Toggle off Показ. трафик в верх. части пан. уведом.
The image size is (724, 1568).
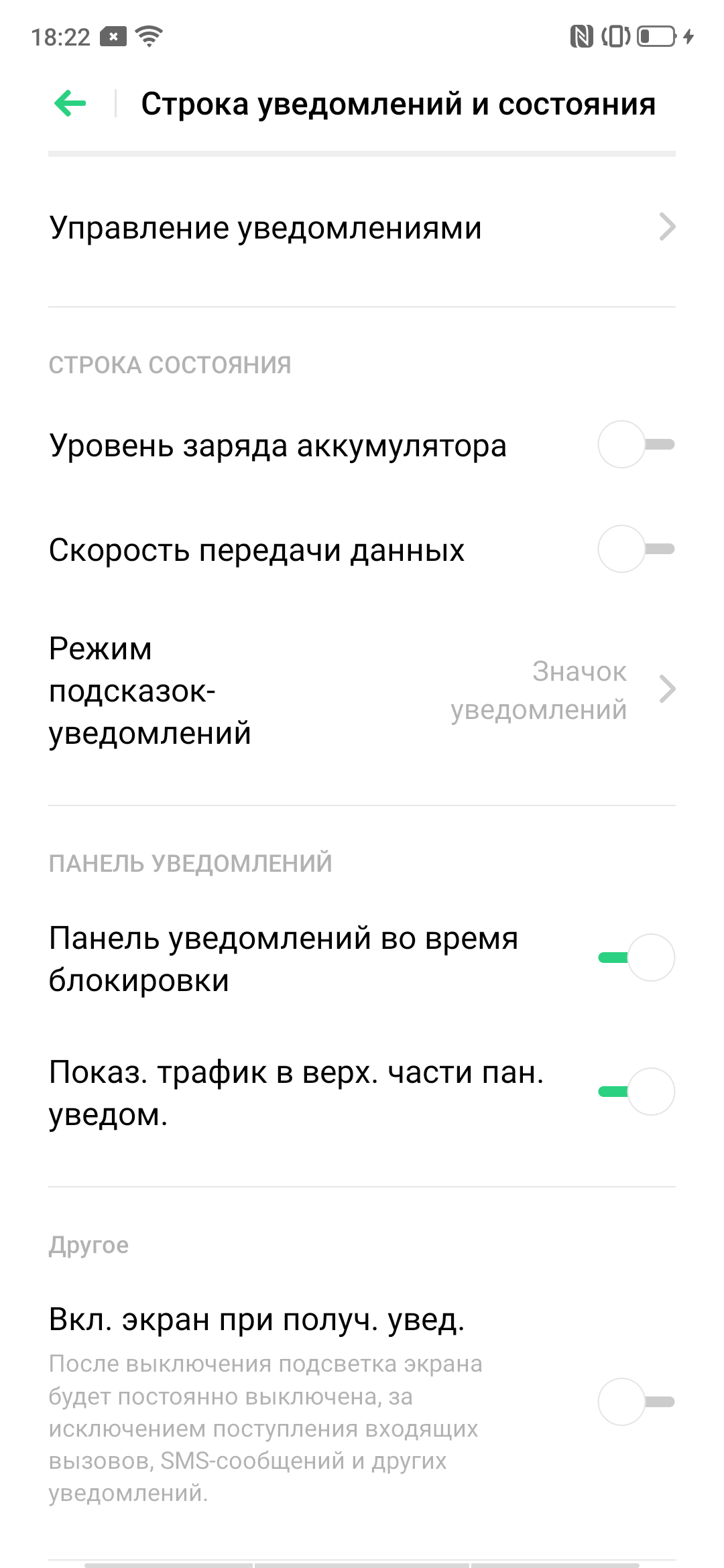(x=636, y=1092)
